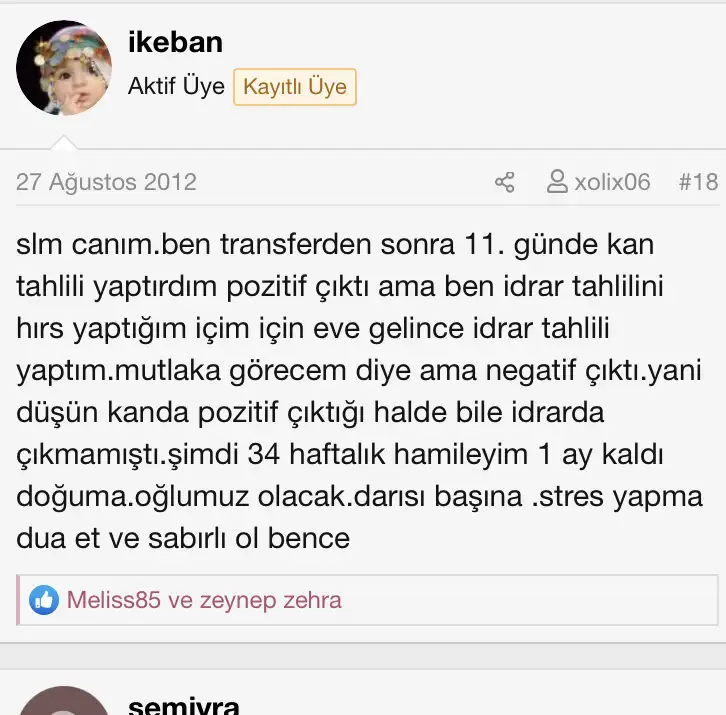View post date 27 Ağustos 2012 link

click(106, 182)
